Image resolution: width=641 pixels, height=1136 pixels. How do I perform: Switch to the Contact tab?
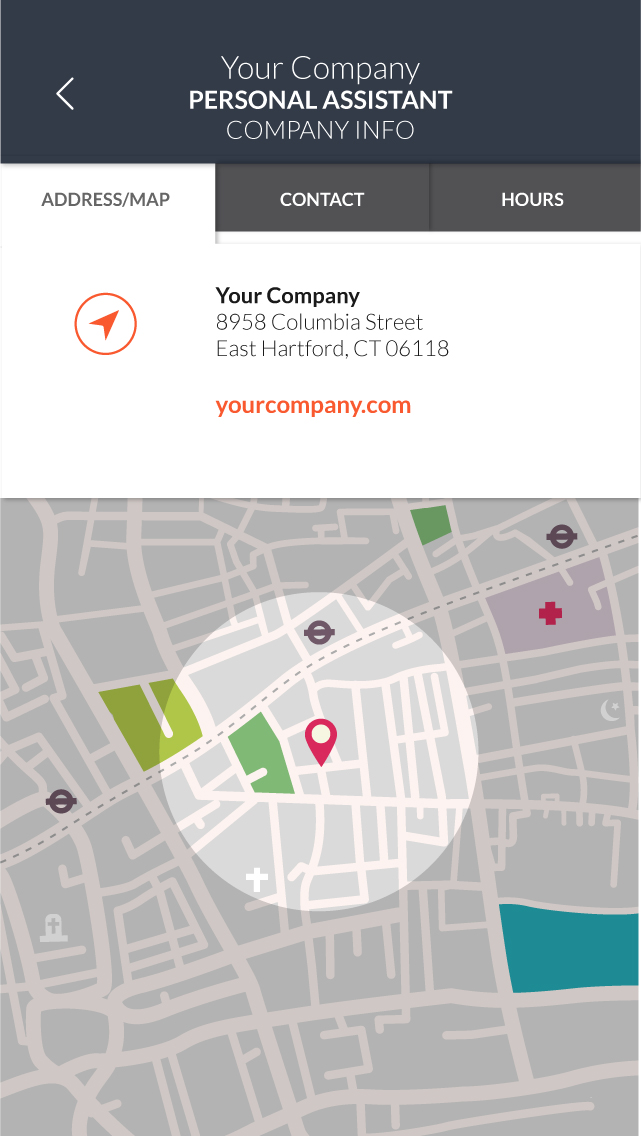coord(322,199)
